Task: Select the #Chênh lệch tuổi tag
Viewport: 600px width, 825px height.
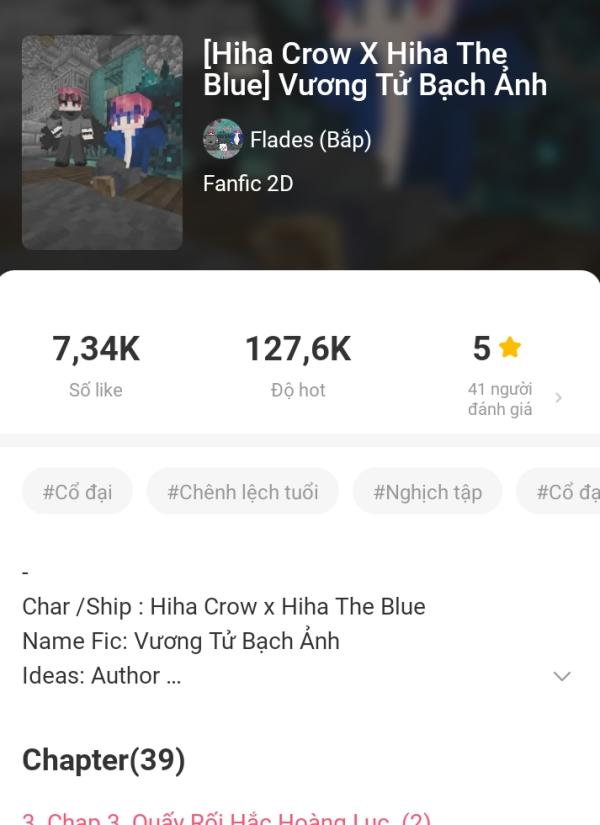Action: click(243, 491)
